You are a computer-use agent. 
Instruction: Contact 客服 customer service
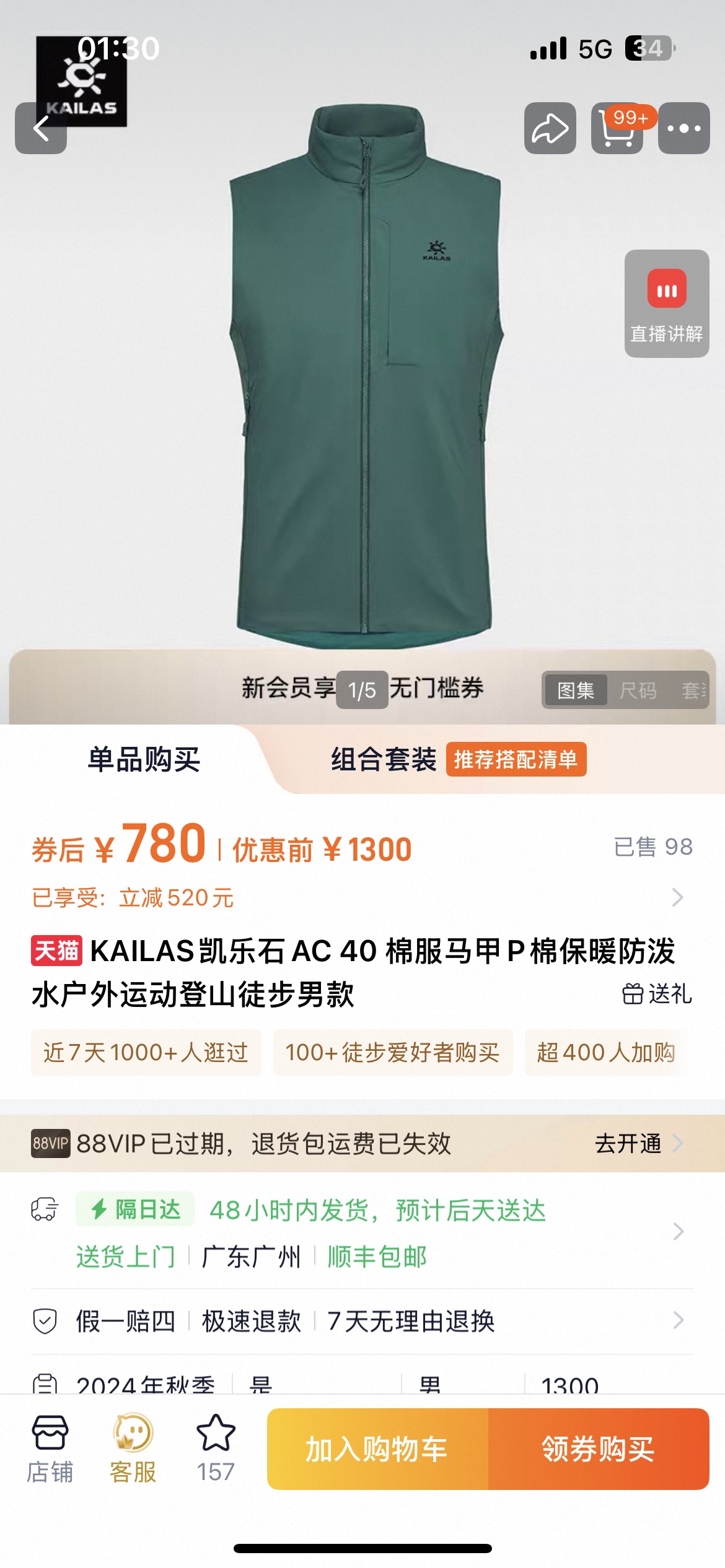(x=133, y=1449)
